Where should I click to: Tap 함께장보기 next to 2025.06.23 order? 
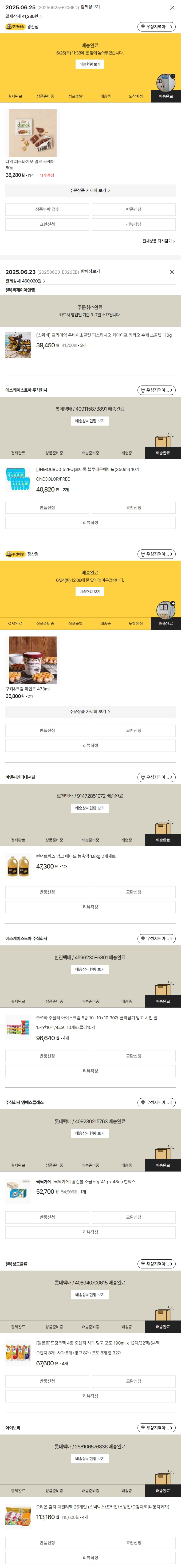tap(90, 272)
